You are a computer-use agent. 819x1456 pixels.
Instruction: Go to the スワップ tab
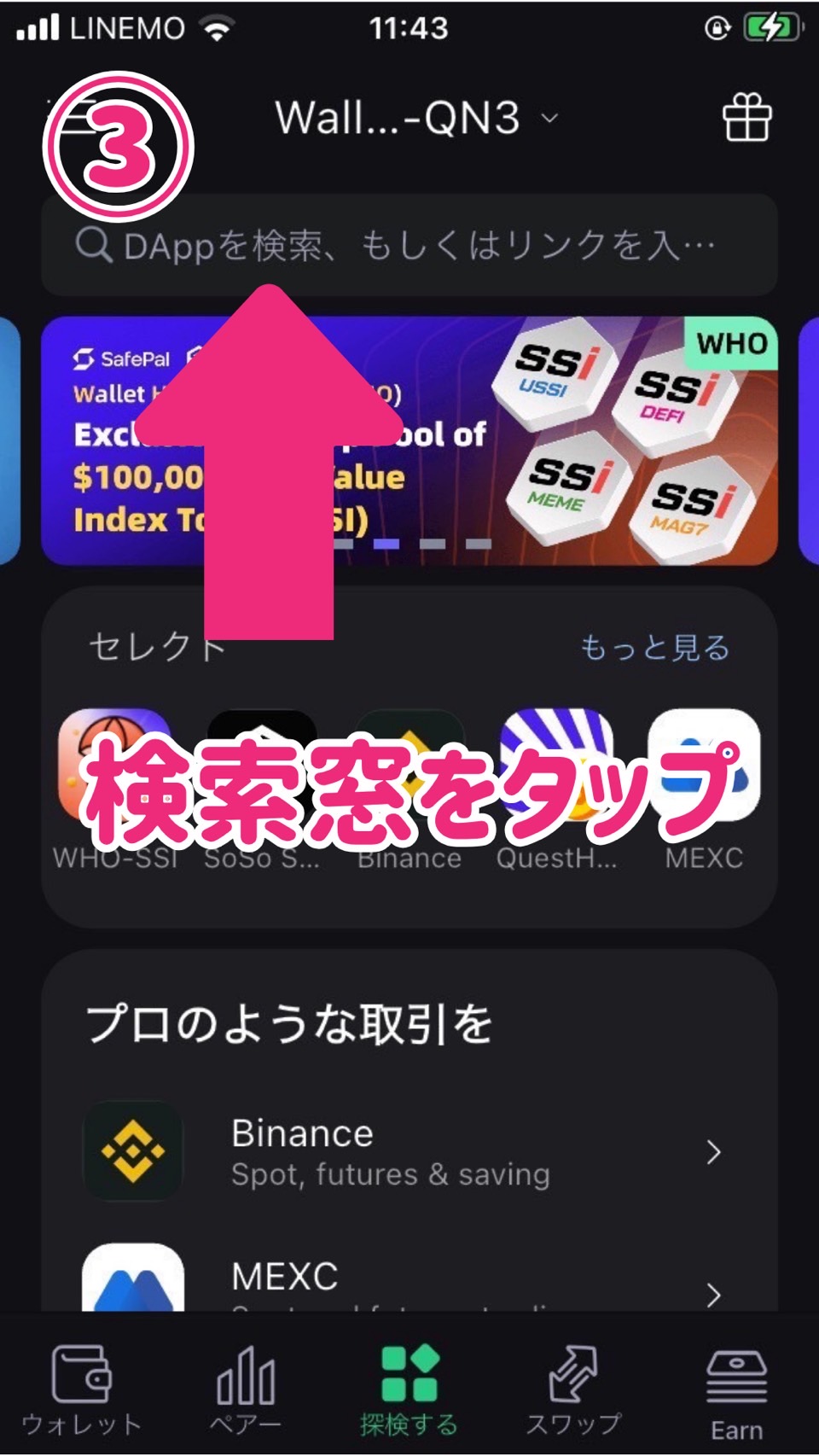pyautogui.click(x=572, y=1389)
